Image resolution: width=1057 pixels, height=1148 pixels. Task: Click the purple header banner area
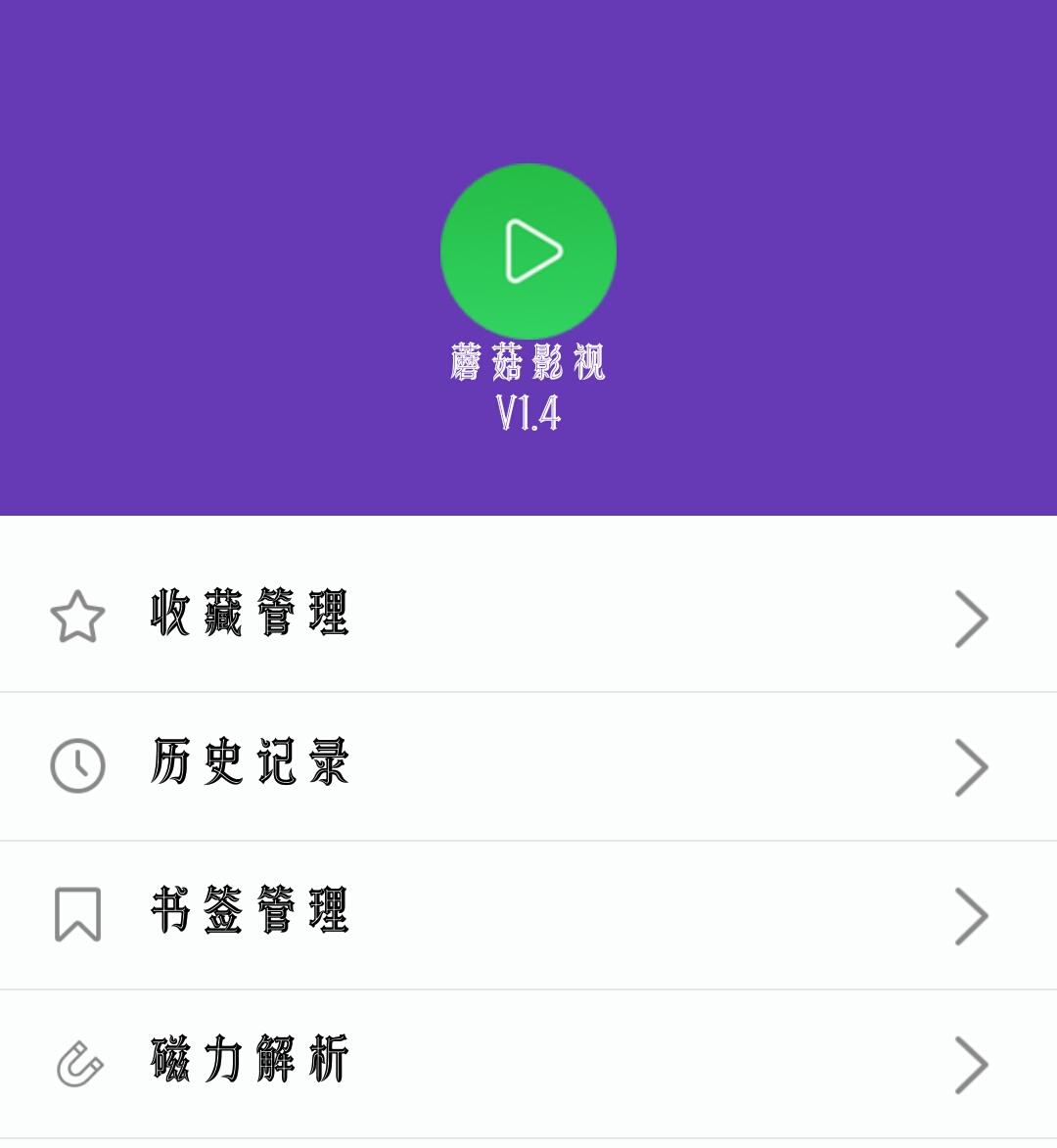(x=528, y=88)
